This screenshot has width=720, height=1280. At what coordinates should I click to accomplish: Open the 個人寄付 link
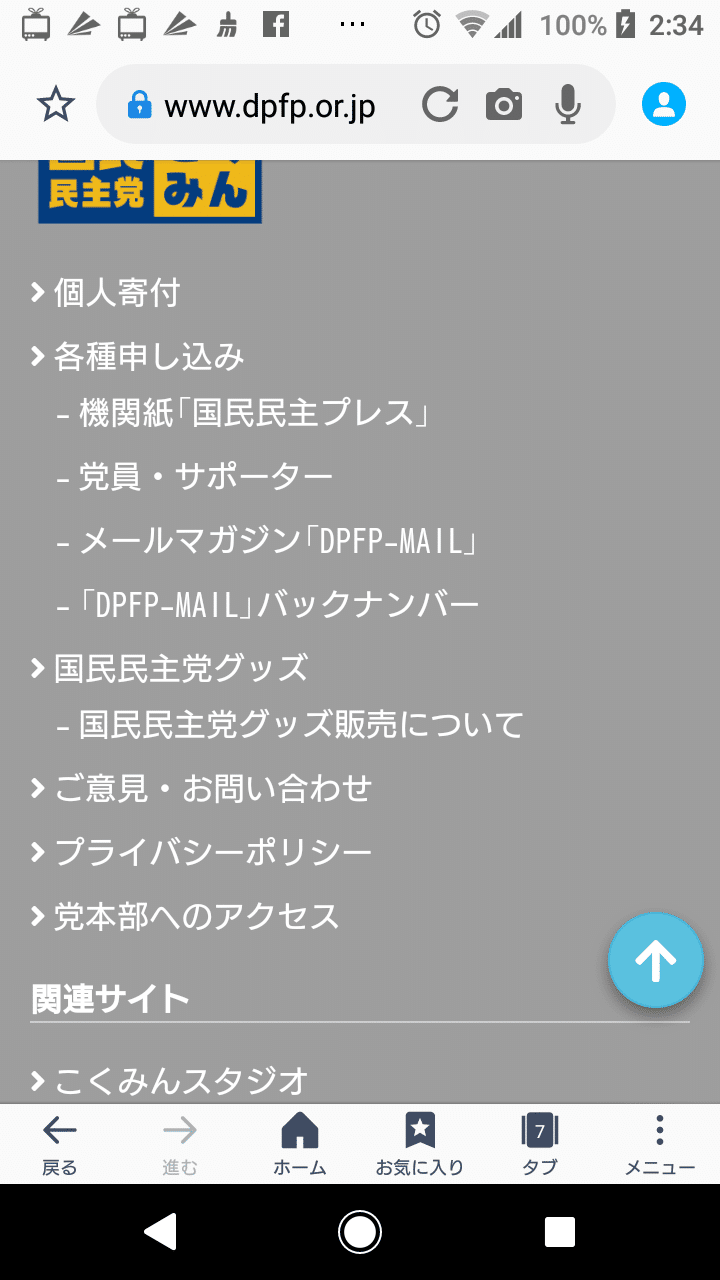[x=116, y=293]
